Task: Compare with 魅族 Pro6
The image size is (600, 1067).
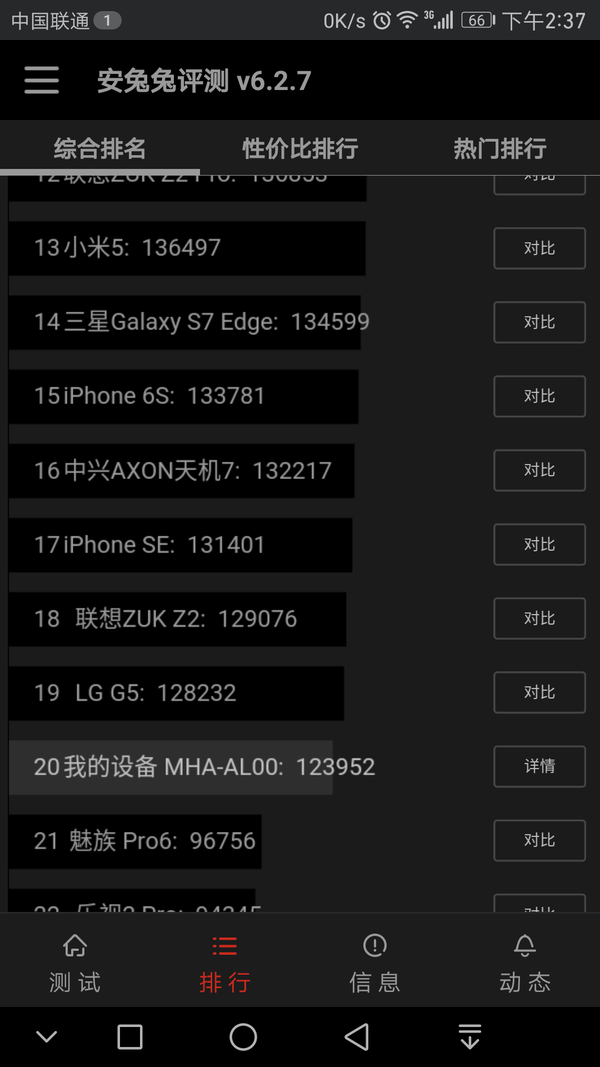Action: (x=539, y=840)
